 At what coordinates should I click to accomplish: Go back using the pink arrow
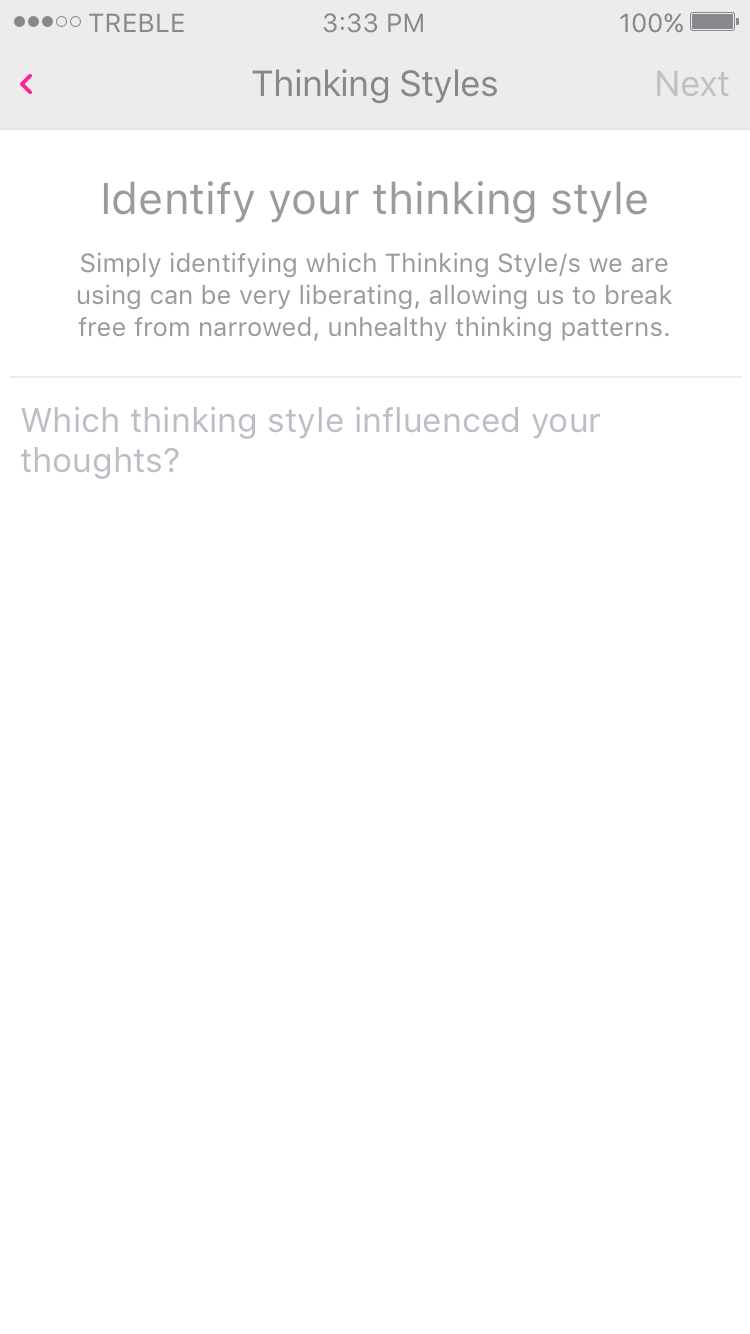pyautogui.click(x=27, y=84)
